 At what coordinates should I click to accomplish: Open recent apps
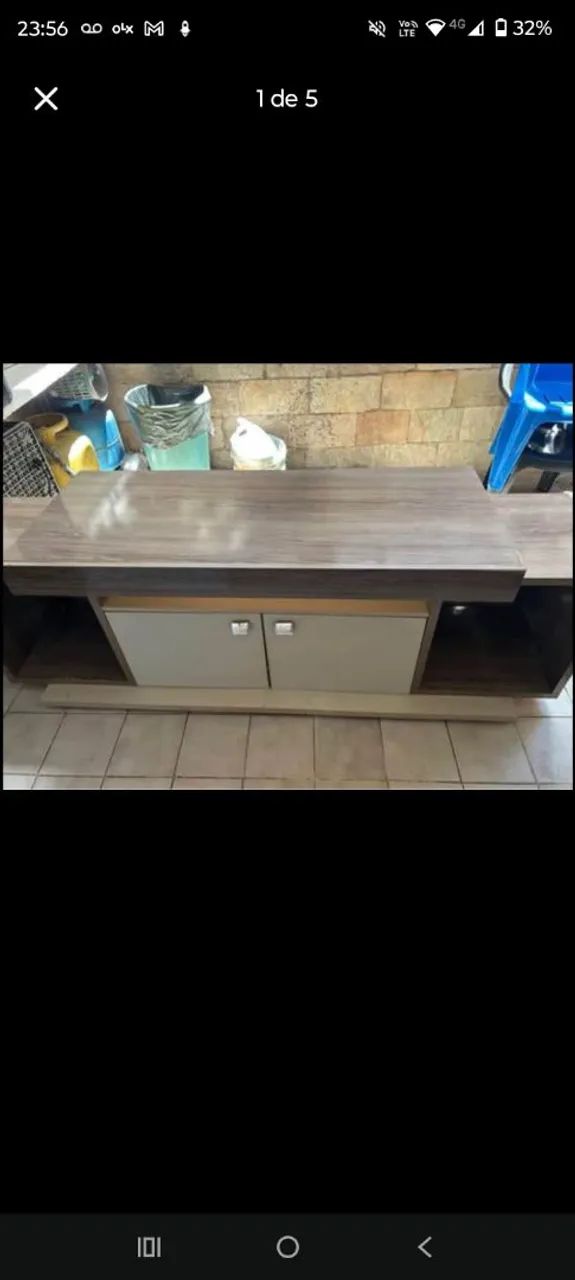[x=149, y=1246]
